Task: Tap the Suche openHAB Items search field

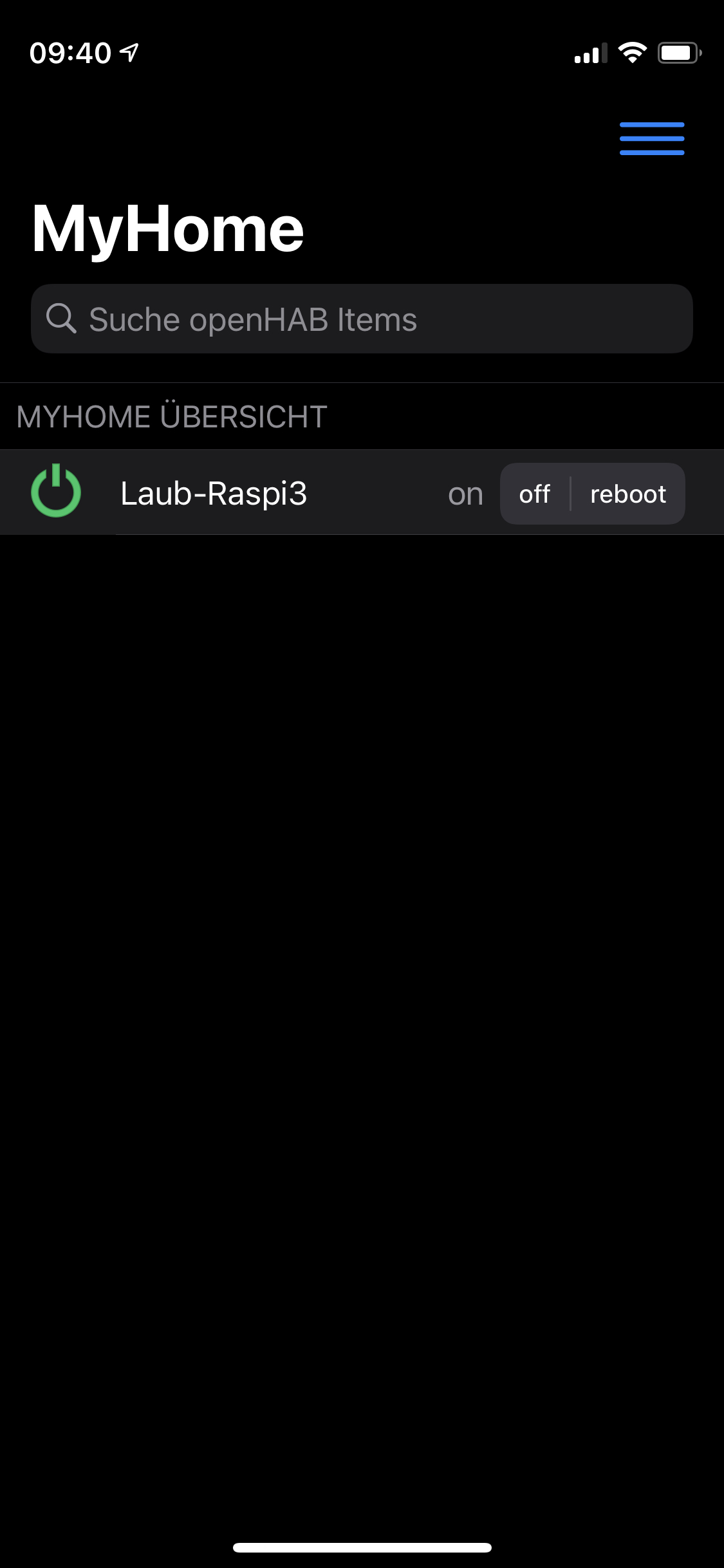Action: coord(362,319)
